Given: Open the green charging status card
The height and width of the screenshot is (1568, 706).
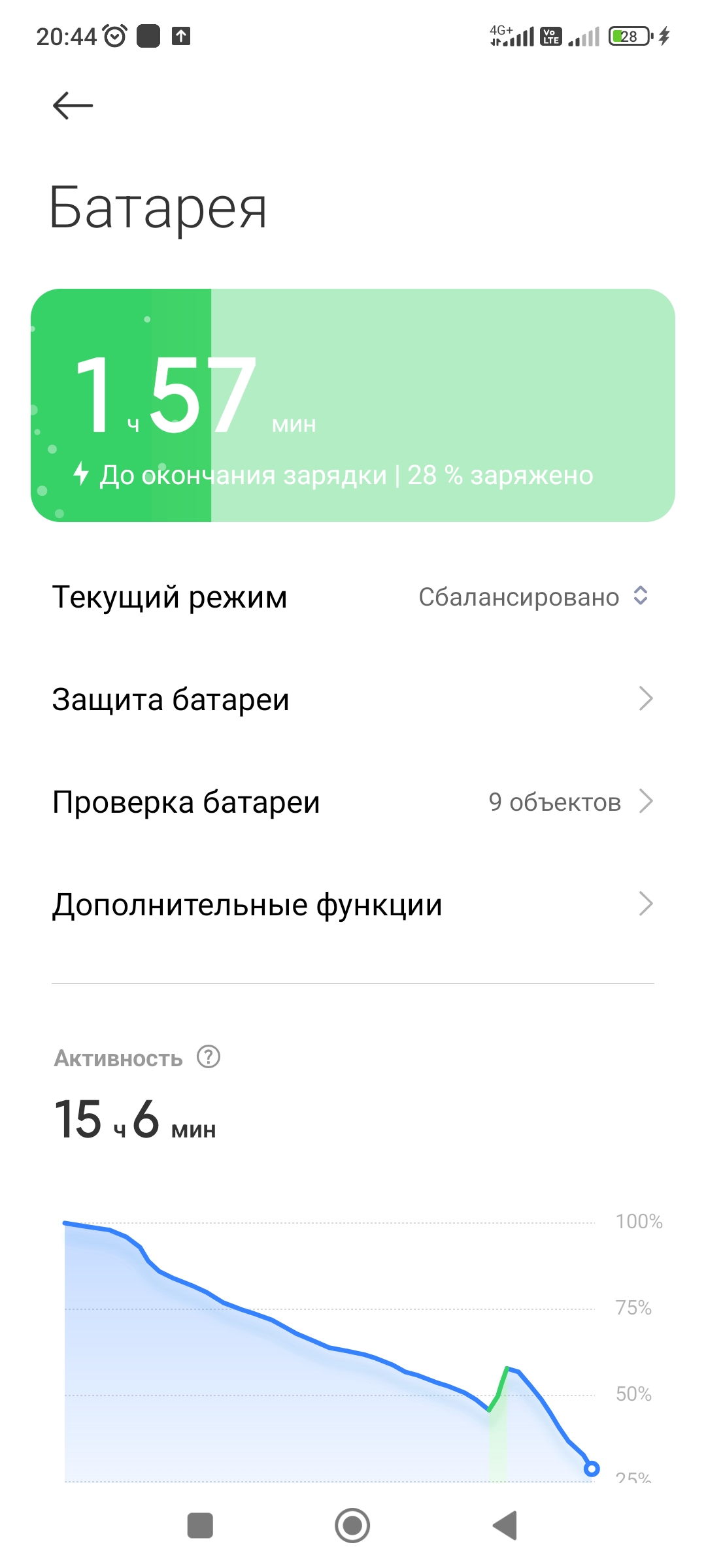Looking at the screenshot, I should click(353, 405).
